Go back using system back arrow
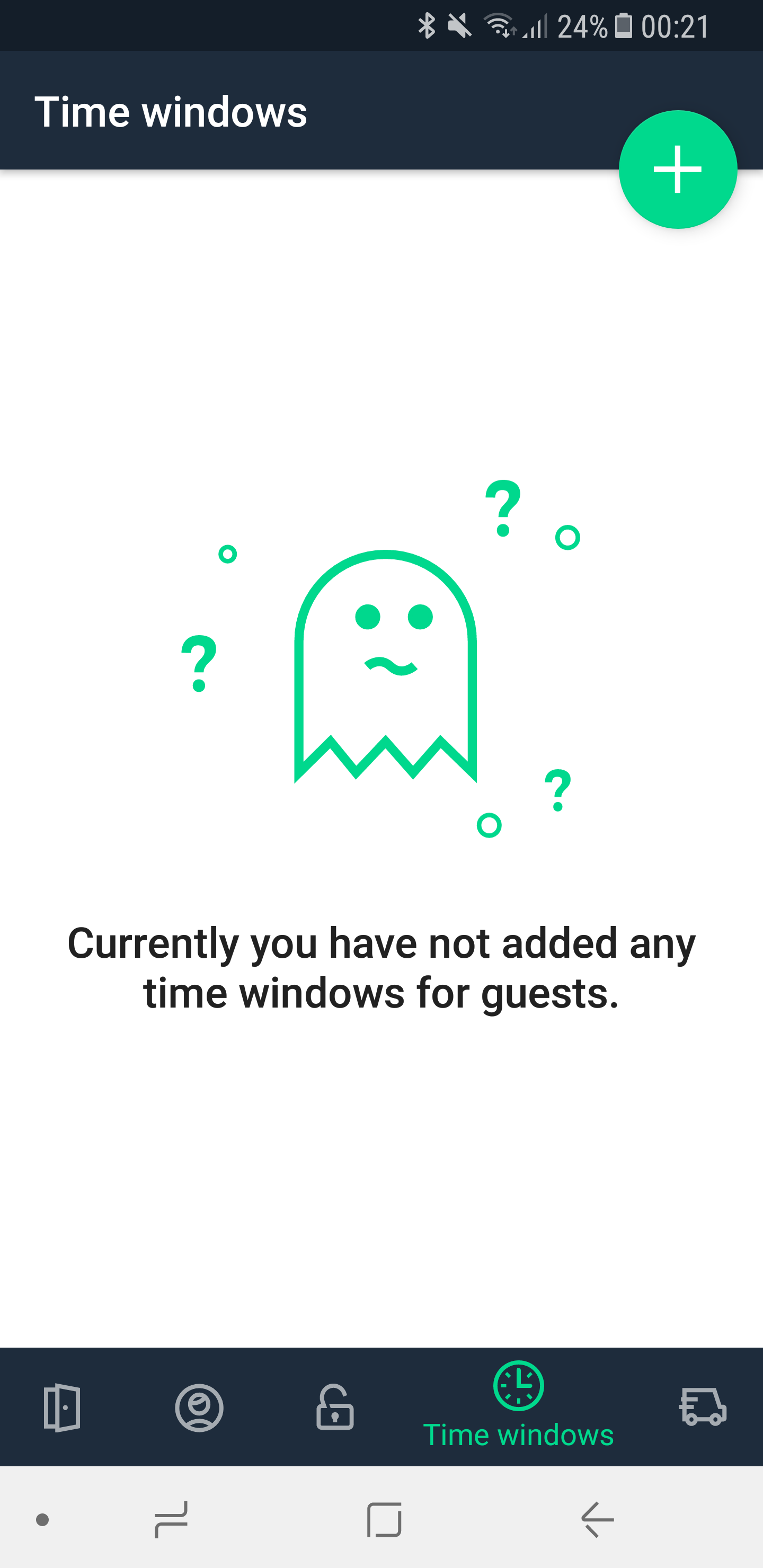The height and width of the screenshot is (1568, 763). coord(597,1519)
